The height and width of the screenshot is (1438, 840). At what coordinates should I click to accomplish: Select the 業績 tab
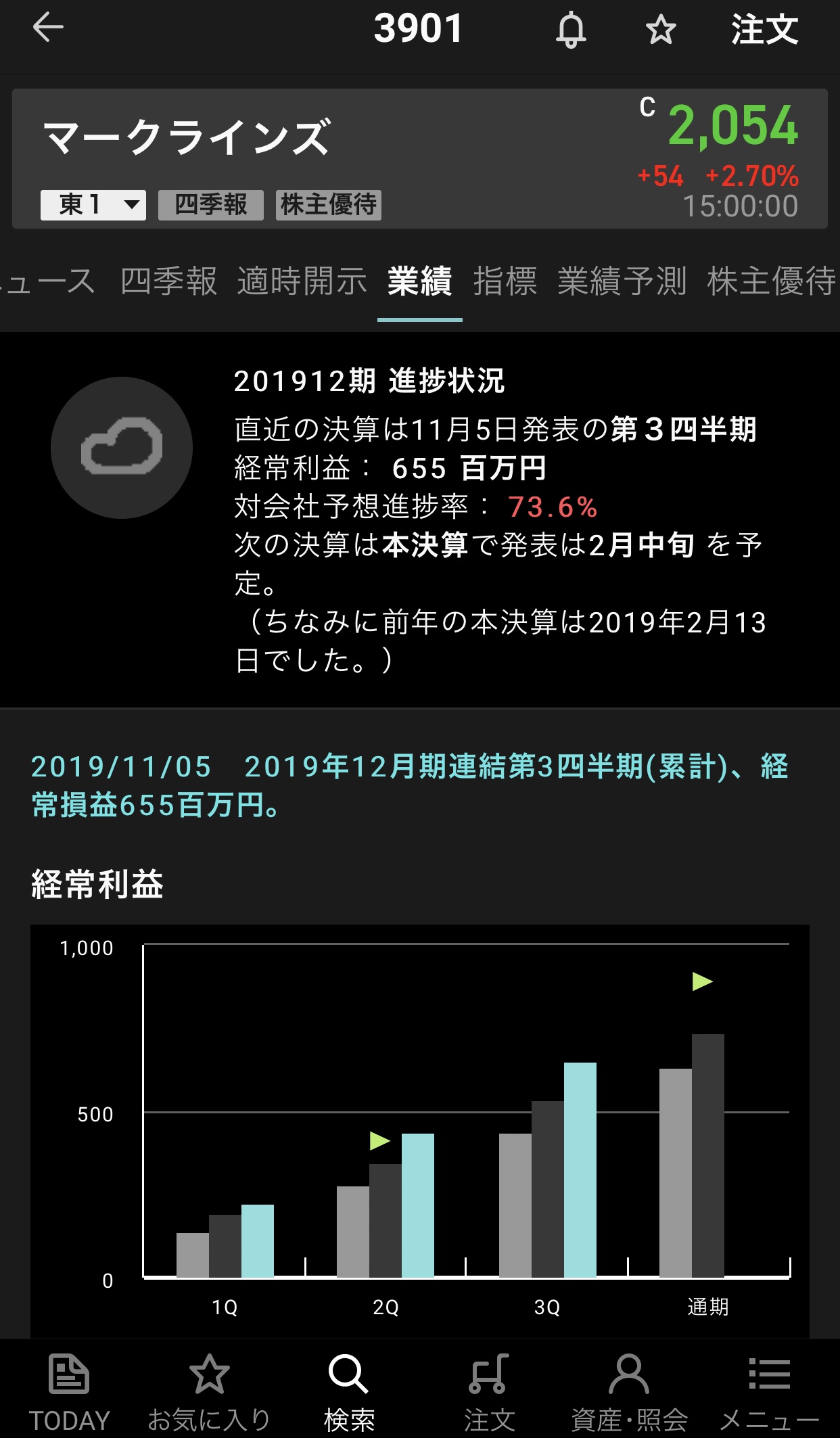[x=419, y=281]
